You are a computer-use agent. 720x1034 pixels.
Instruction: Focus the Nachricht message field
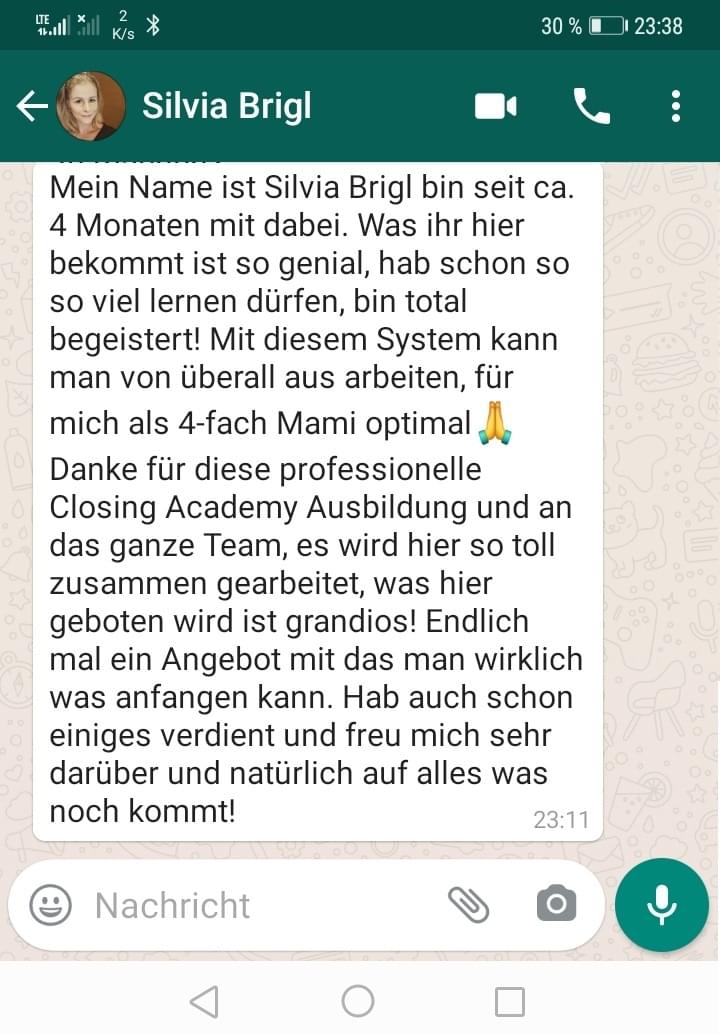(x=260, y=905)
